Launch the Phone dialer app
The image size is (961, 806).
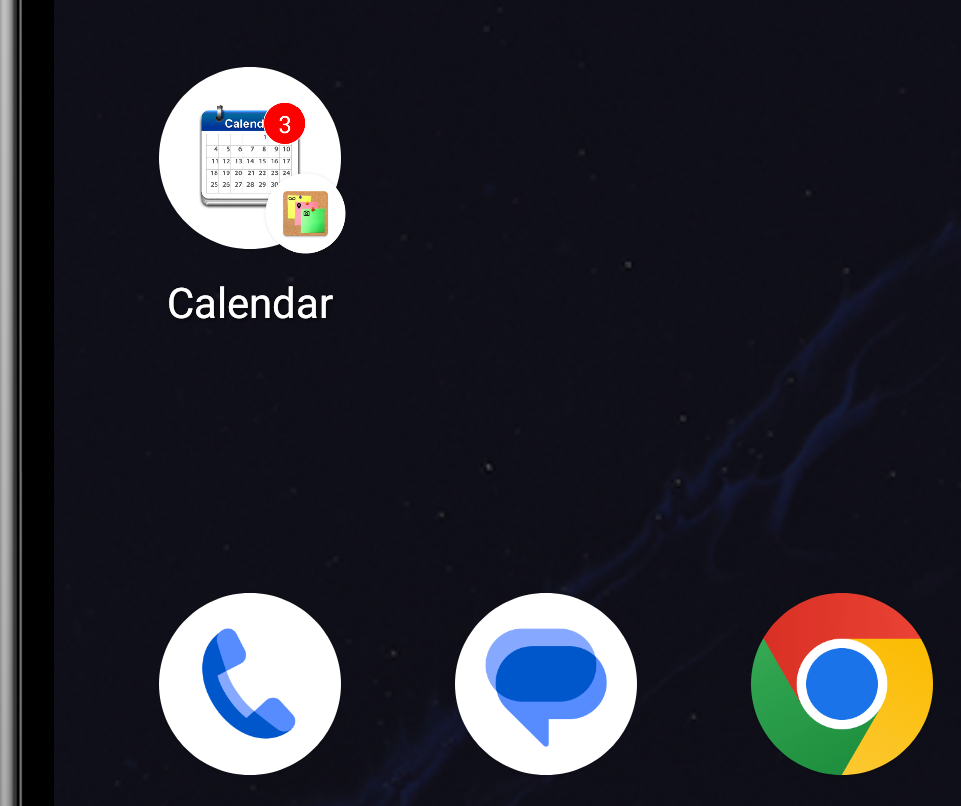[x=249, y=684]
